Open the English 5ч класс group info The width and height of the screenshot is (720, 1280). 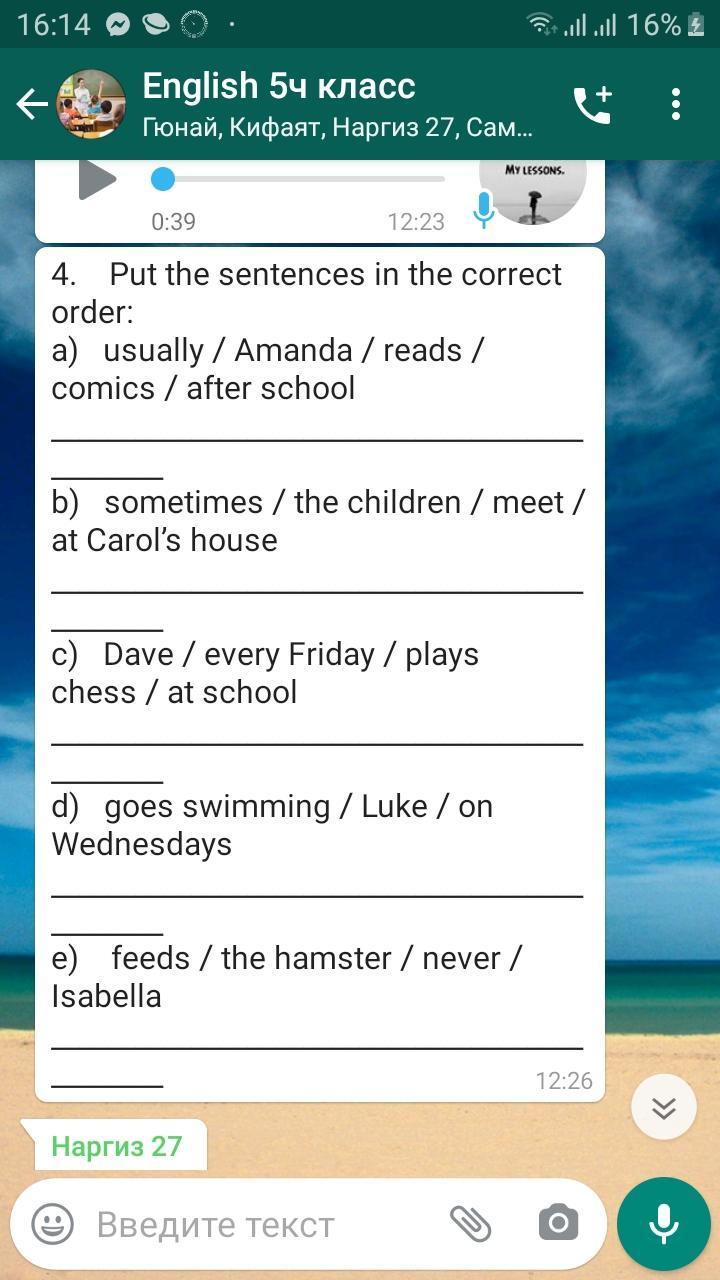click(x=338, y=104)
